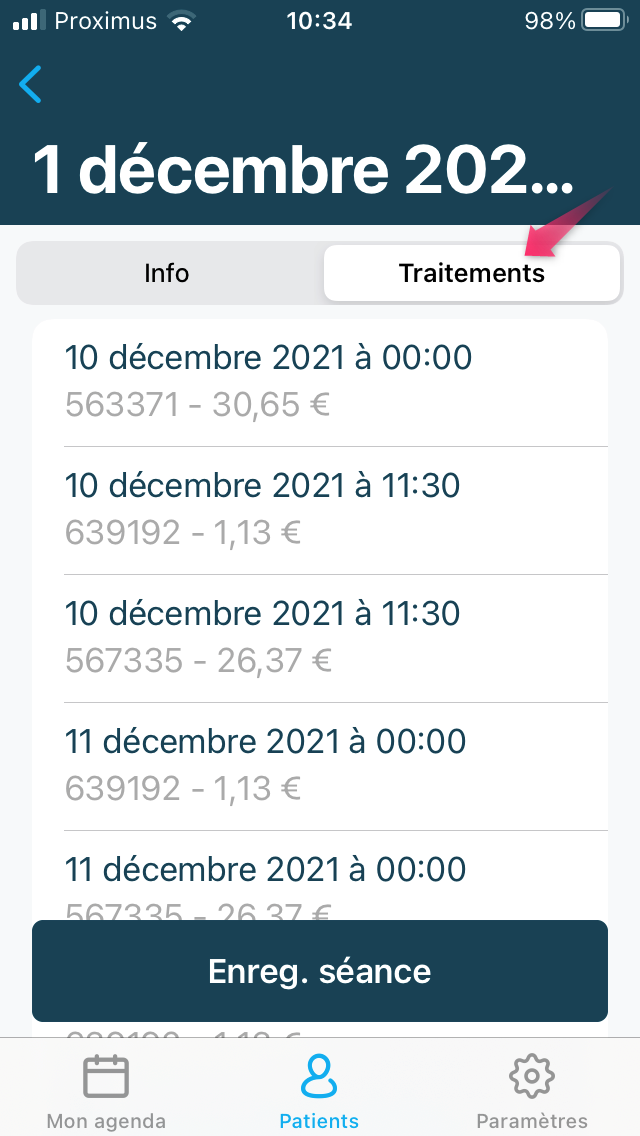Image resolution: width=640 pixels, height=1136 pixels.
Task: Open the Mon agenda tab
Action: click(x=106, y=1091)
